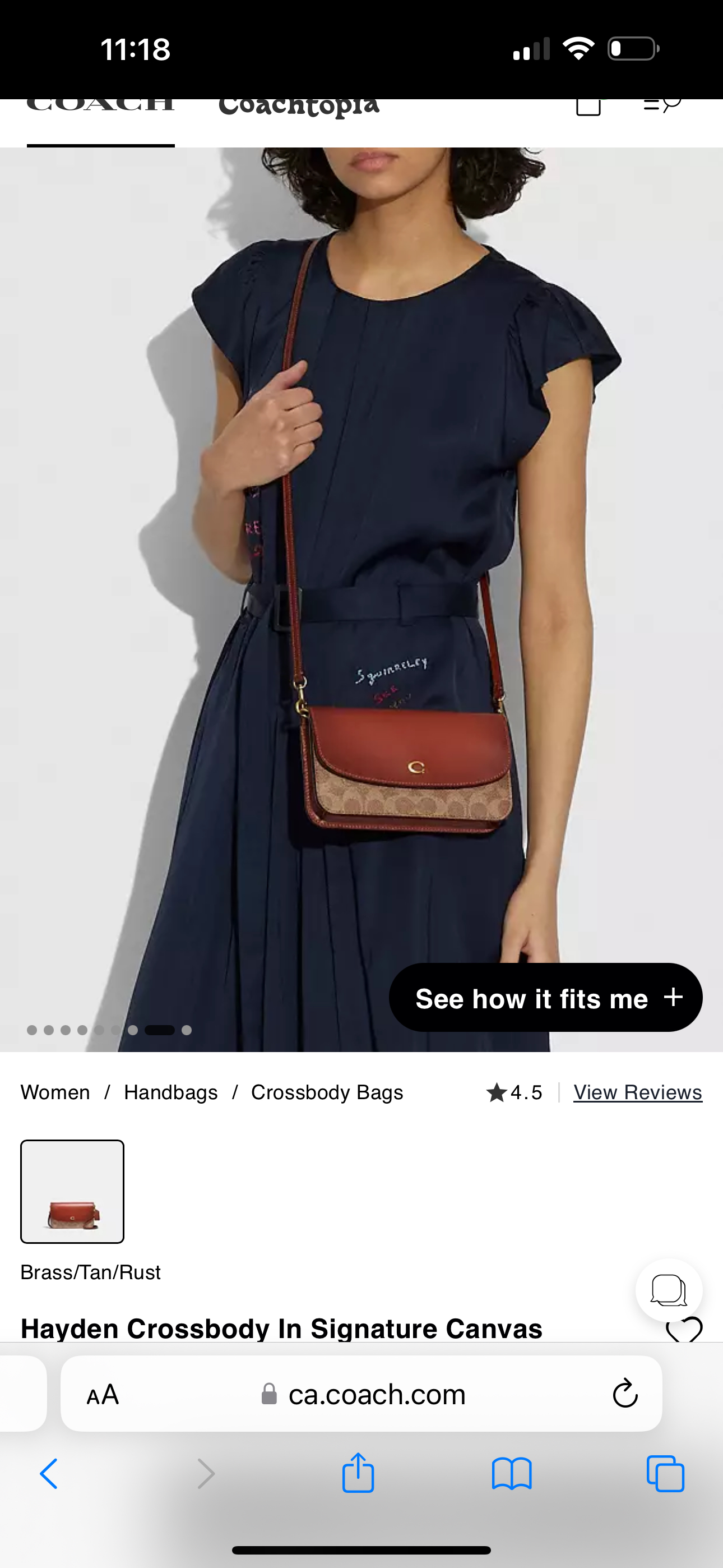The width and height of the screenshot is (723, 1568).
Task: Open the live chat bubble
Action: (x=669, y=1290)
